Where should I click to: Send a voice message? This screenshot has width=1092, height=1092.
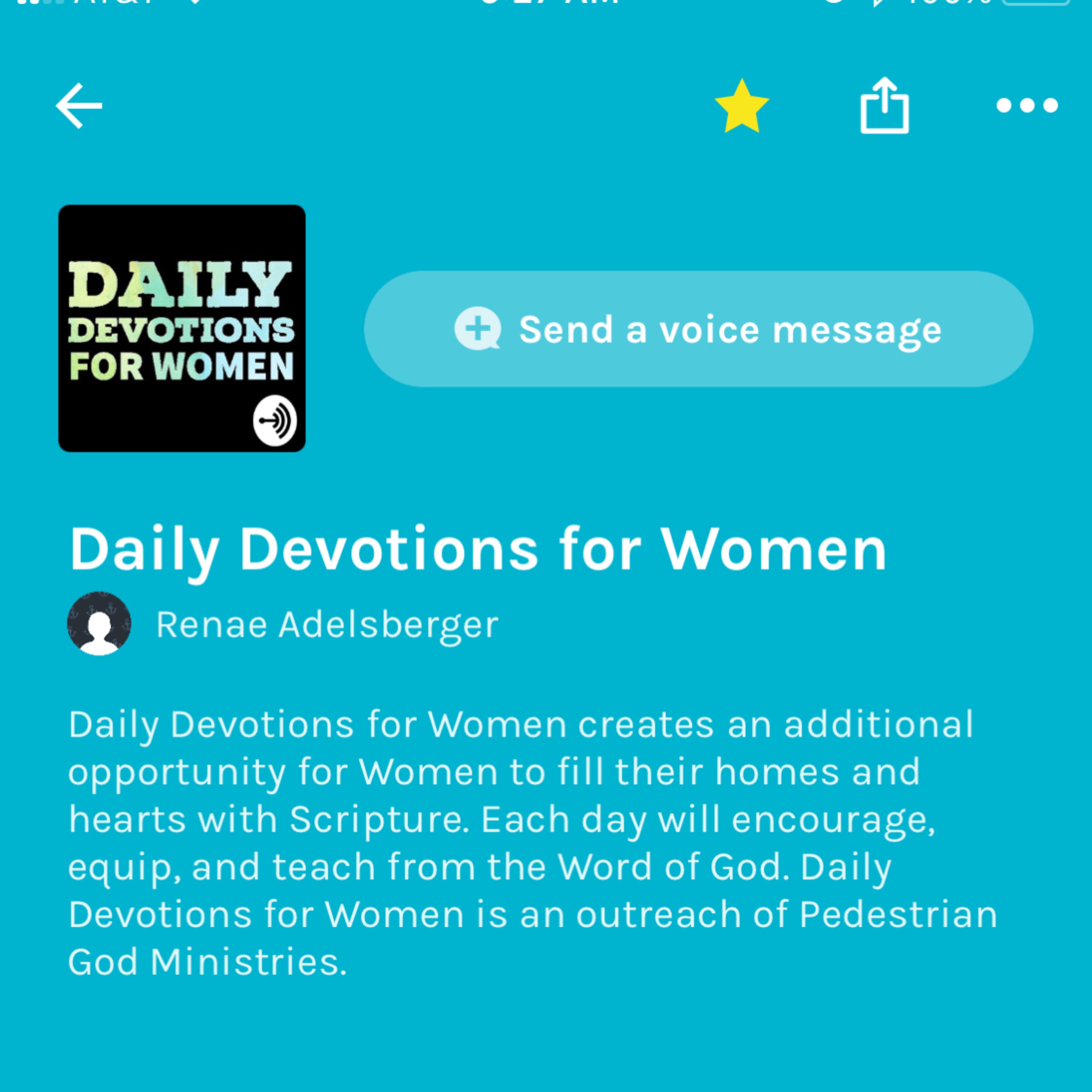699,329
